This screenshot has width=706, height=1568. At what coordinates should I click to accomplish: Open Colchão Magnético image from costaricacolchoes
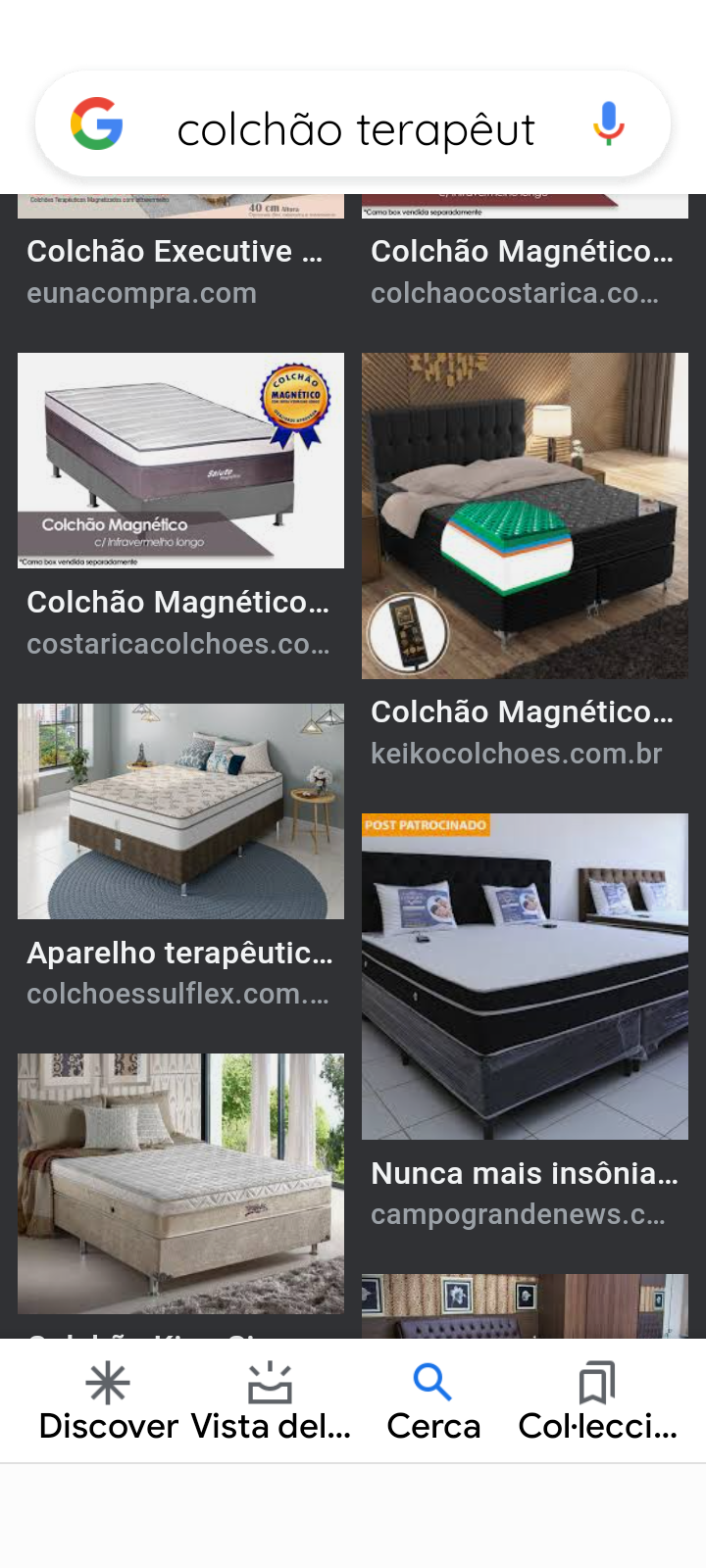(x=180, y=461)
